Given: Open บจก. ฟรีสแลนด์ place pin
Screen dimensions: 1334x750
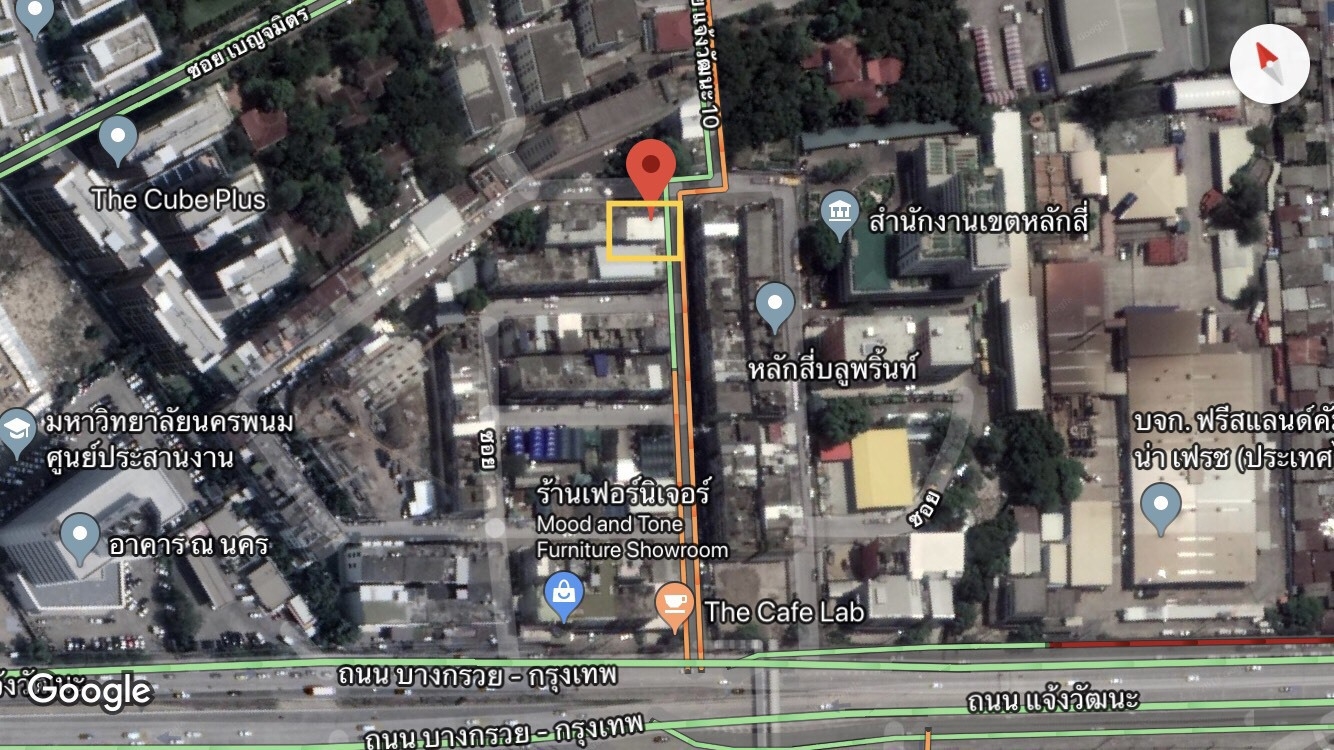Looking at the screenshot, I should coord(1161,505).
